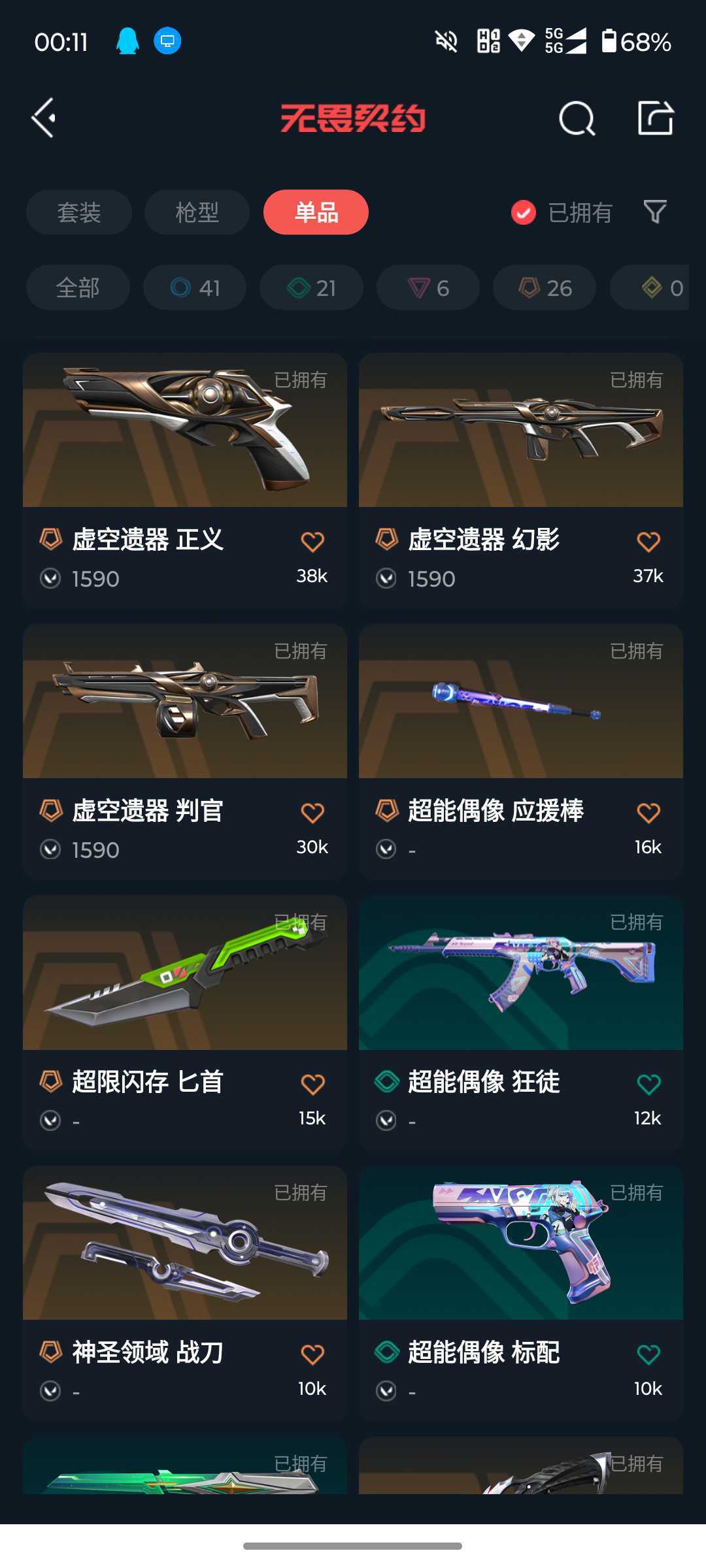Open the 超能偶像 狂徒 skin card
Viewport: 706px width, 1568px height.
click(521, 1023)
